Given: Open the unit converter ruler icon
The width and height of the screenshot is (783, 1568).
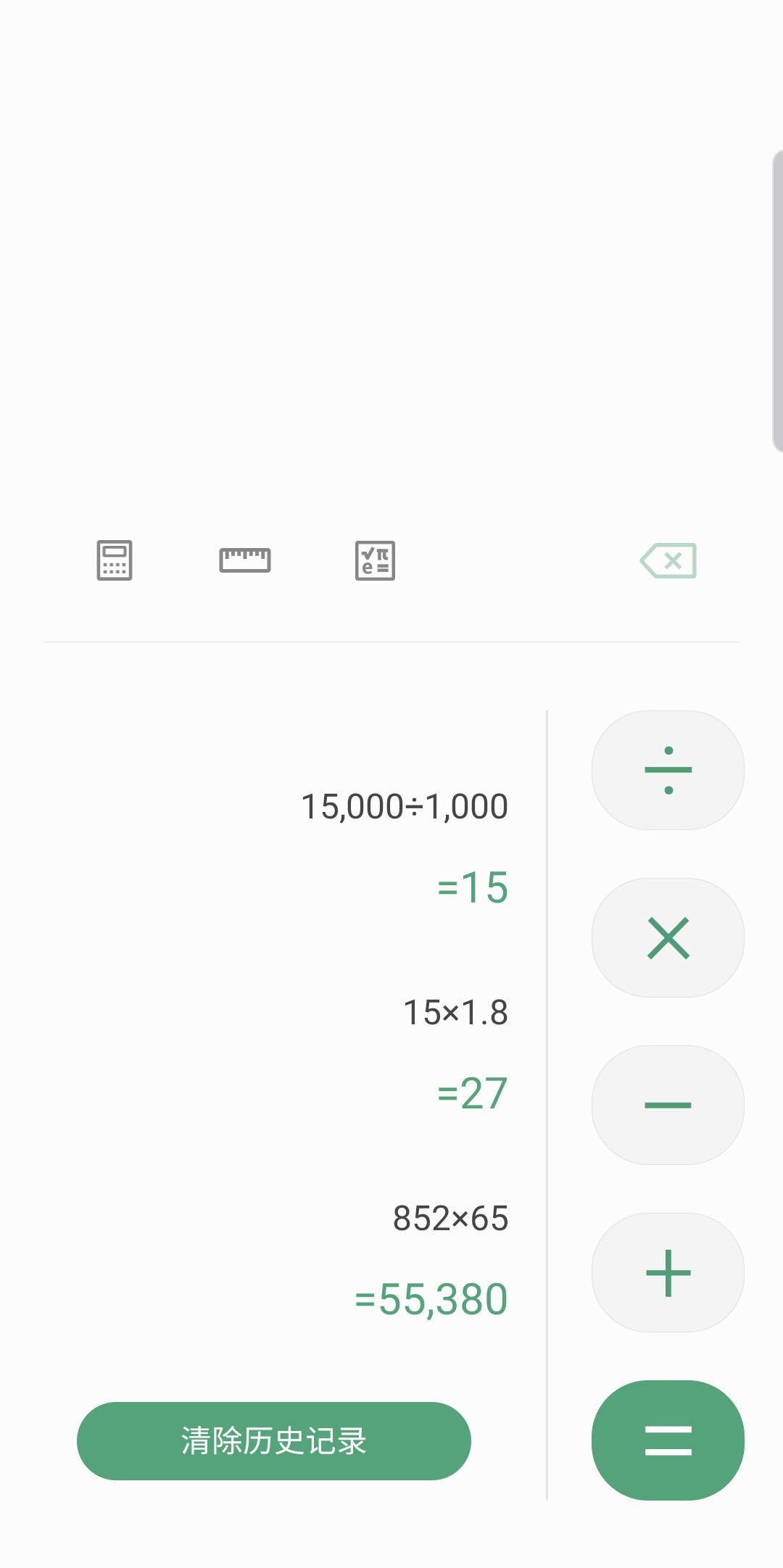Looking at the screenshot, I should pos(245,560).
